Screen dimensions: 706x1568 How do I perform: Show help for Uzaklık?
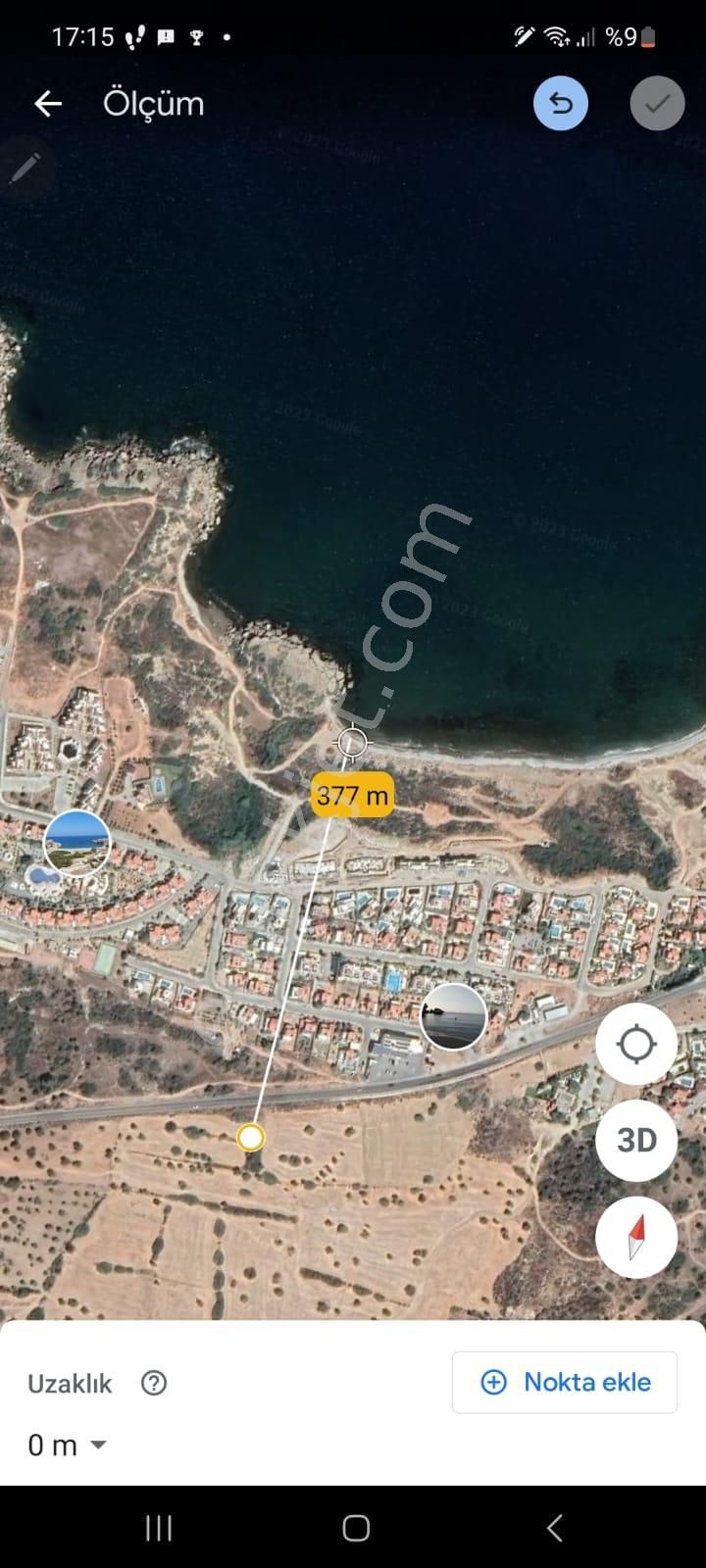pyautogui.click(x=154, y=1383)
